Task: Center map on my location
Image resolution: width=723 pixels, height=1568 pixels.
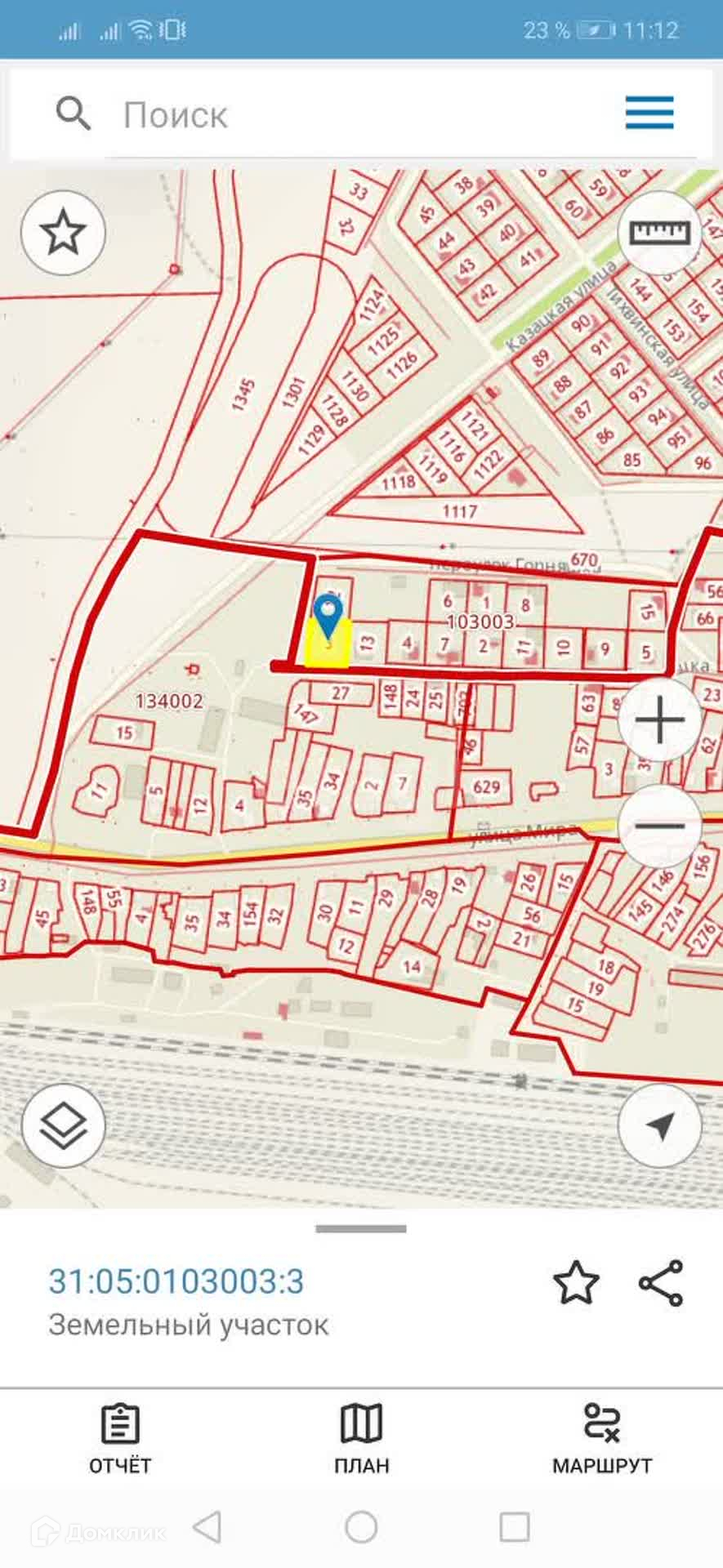Action: [659, 1126]
